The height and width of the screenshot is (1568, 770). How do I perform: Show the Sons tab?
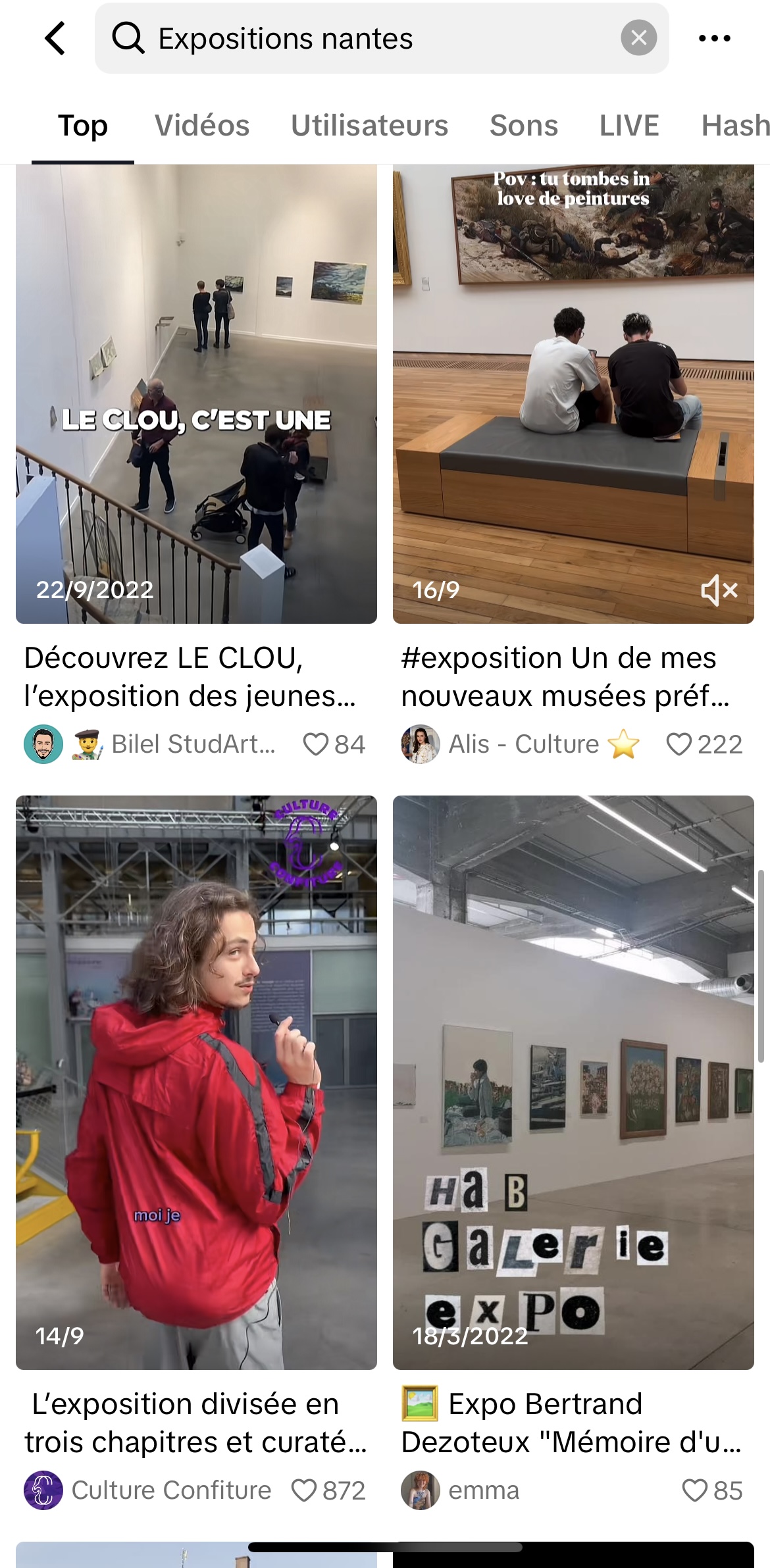coord(523,126)
